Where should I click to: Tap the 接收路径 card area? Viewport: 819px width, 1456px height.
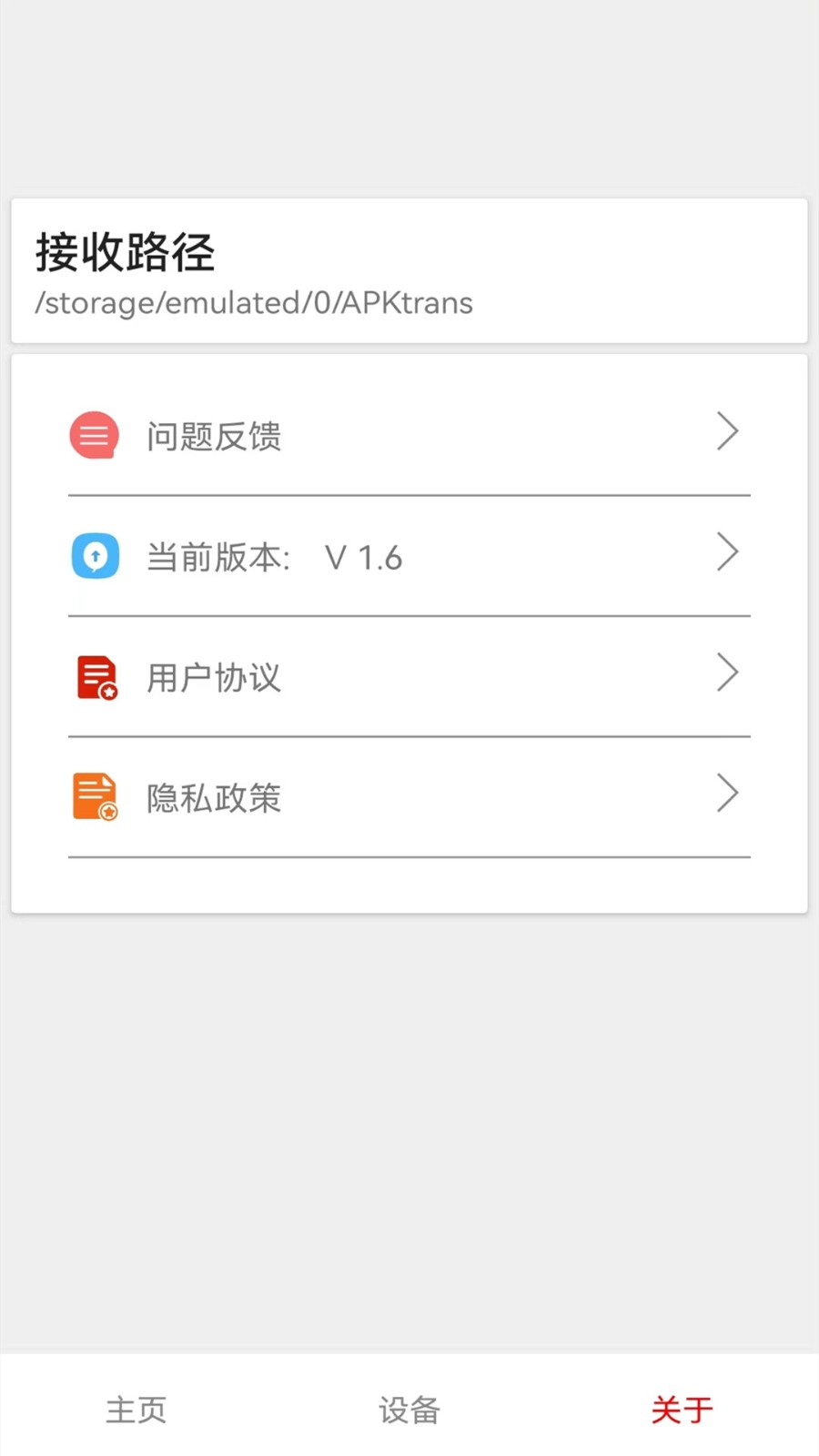tap(409, 271)
